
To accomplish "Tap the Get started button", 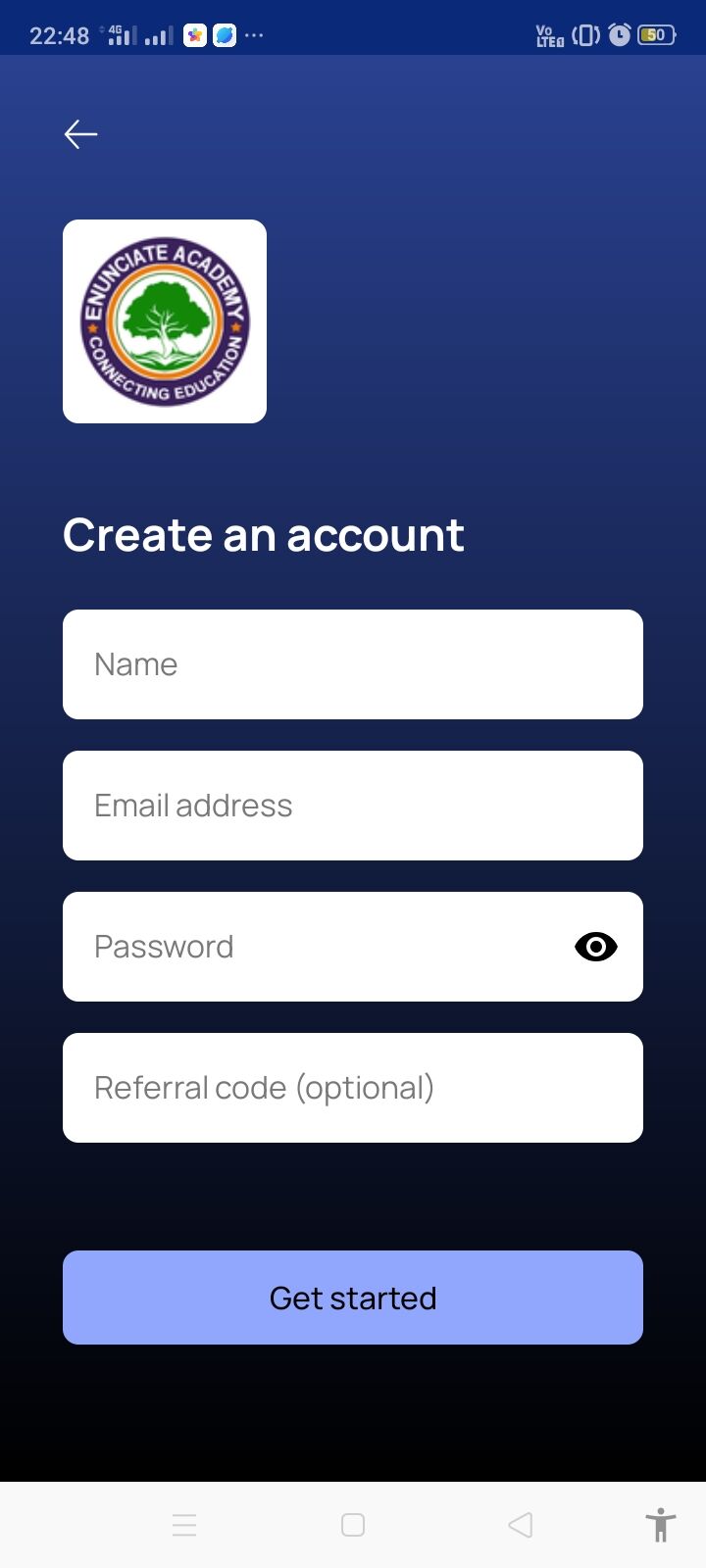I will [x=353, y=1298].
